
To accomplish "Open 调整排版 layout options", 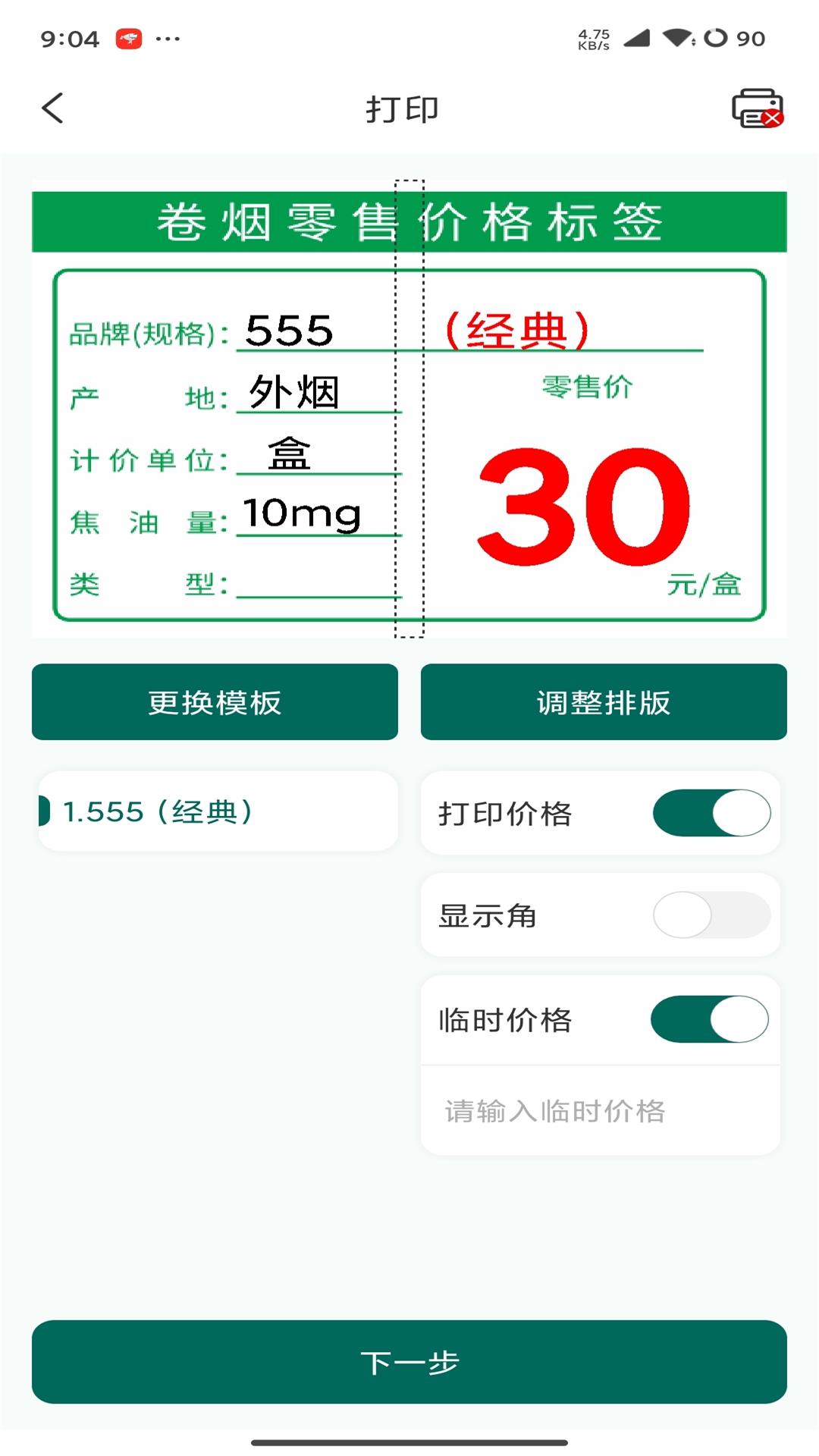I will click(x=603, y=701).
